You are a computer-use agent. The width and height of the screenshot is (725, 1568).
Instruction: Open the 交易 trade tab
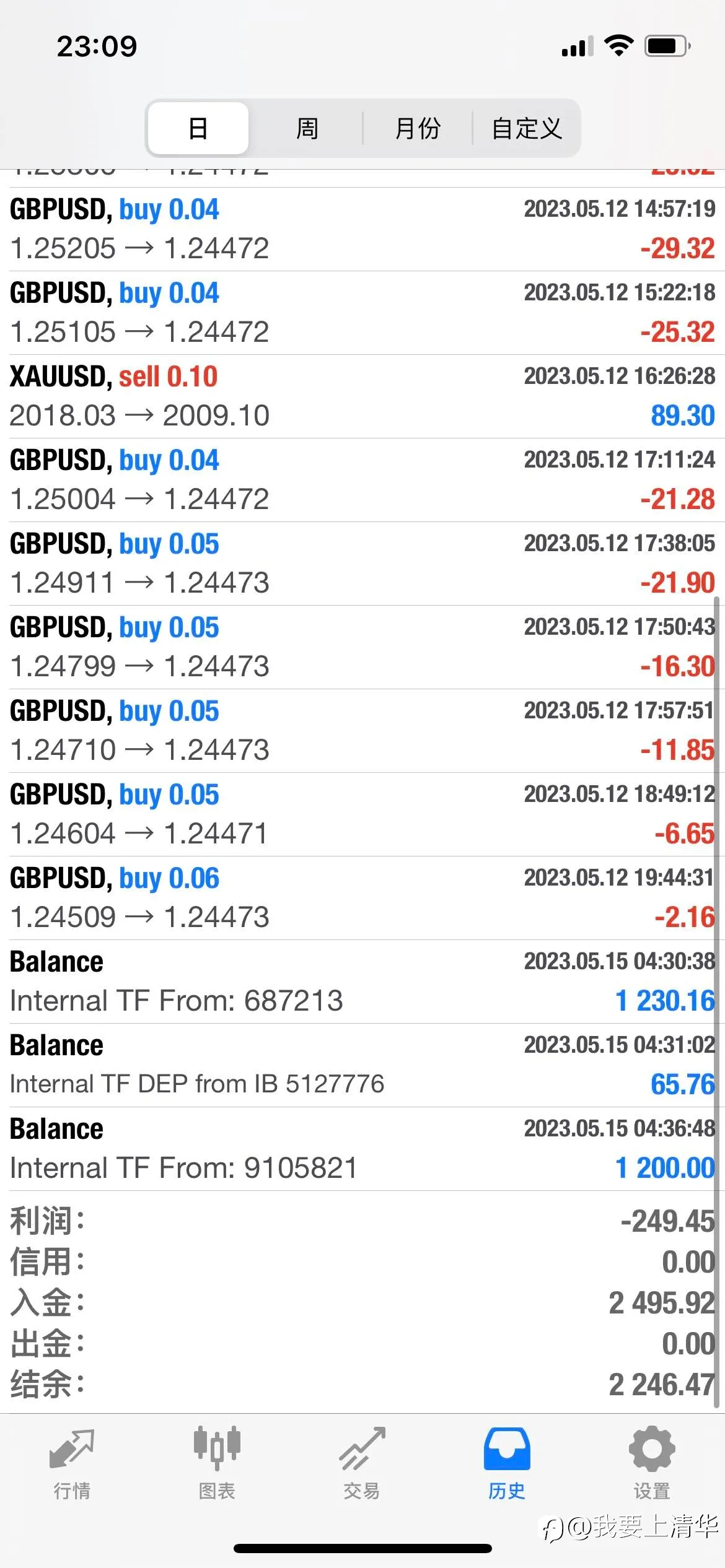(362, 1464)
